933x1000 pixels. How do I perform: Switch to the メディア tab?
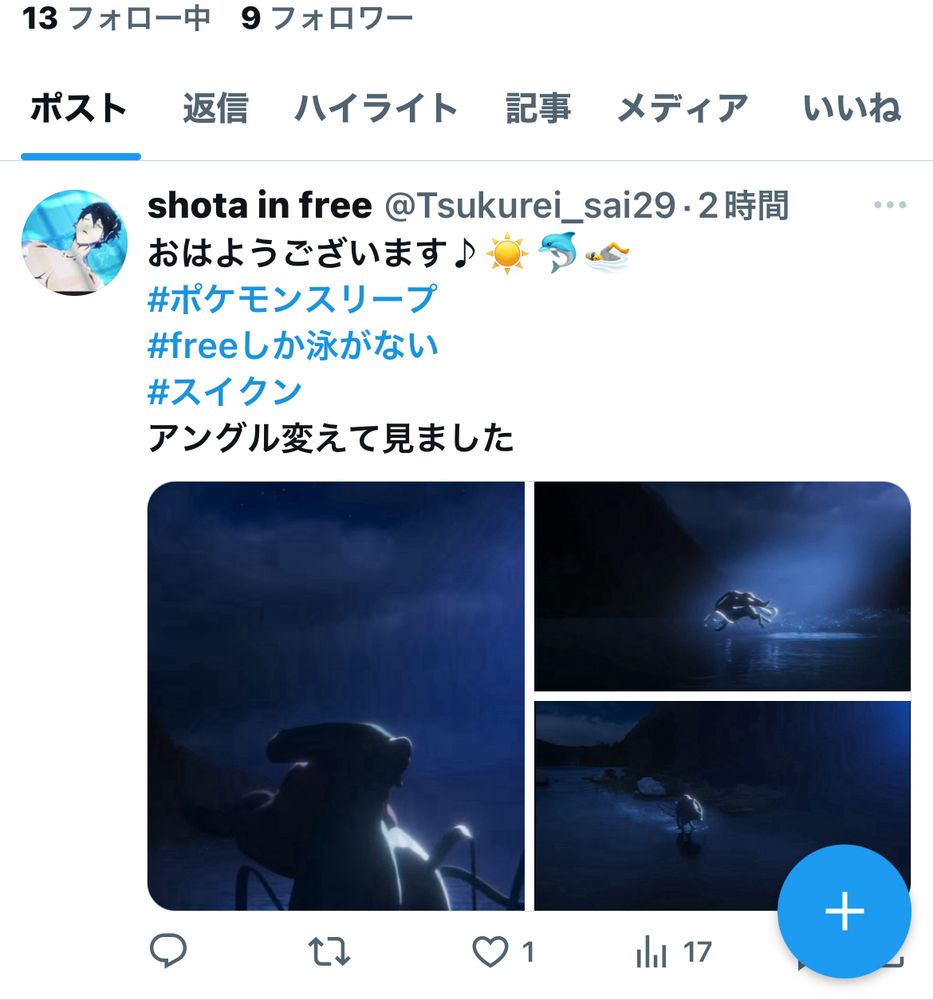(x=684, y=108)
